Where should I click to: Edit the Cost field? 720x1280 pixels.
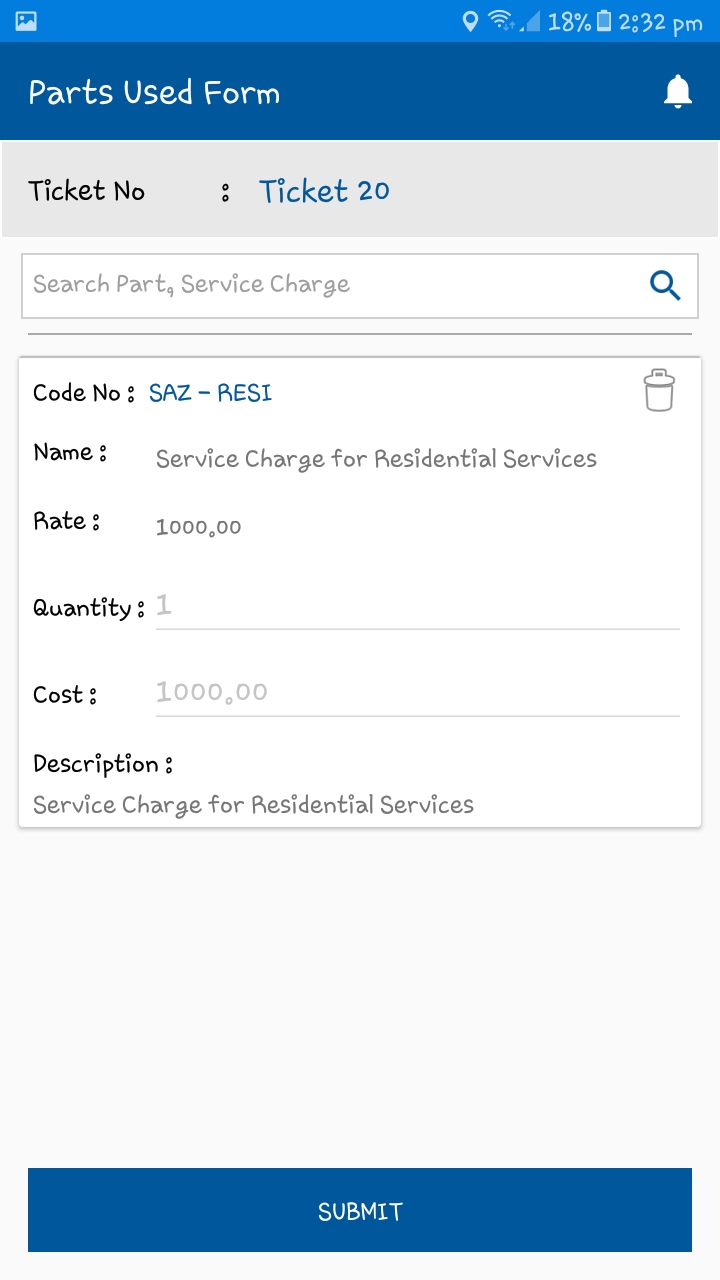point(417,692)
